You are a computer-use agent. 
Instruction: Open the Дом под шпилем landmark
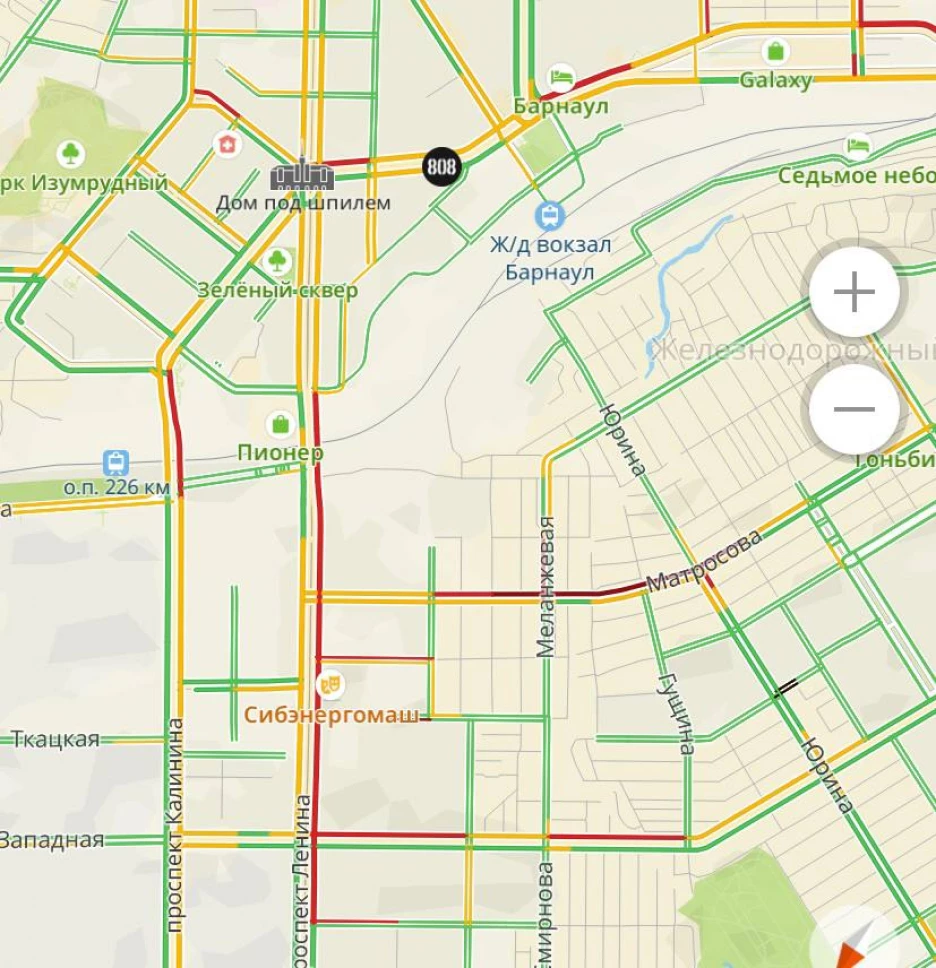click(301, 175)
